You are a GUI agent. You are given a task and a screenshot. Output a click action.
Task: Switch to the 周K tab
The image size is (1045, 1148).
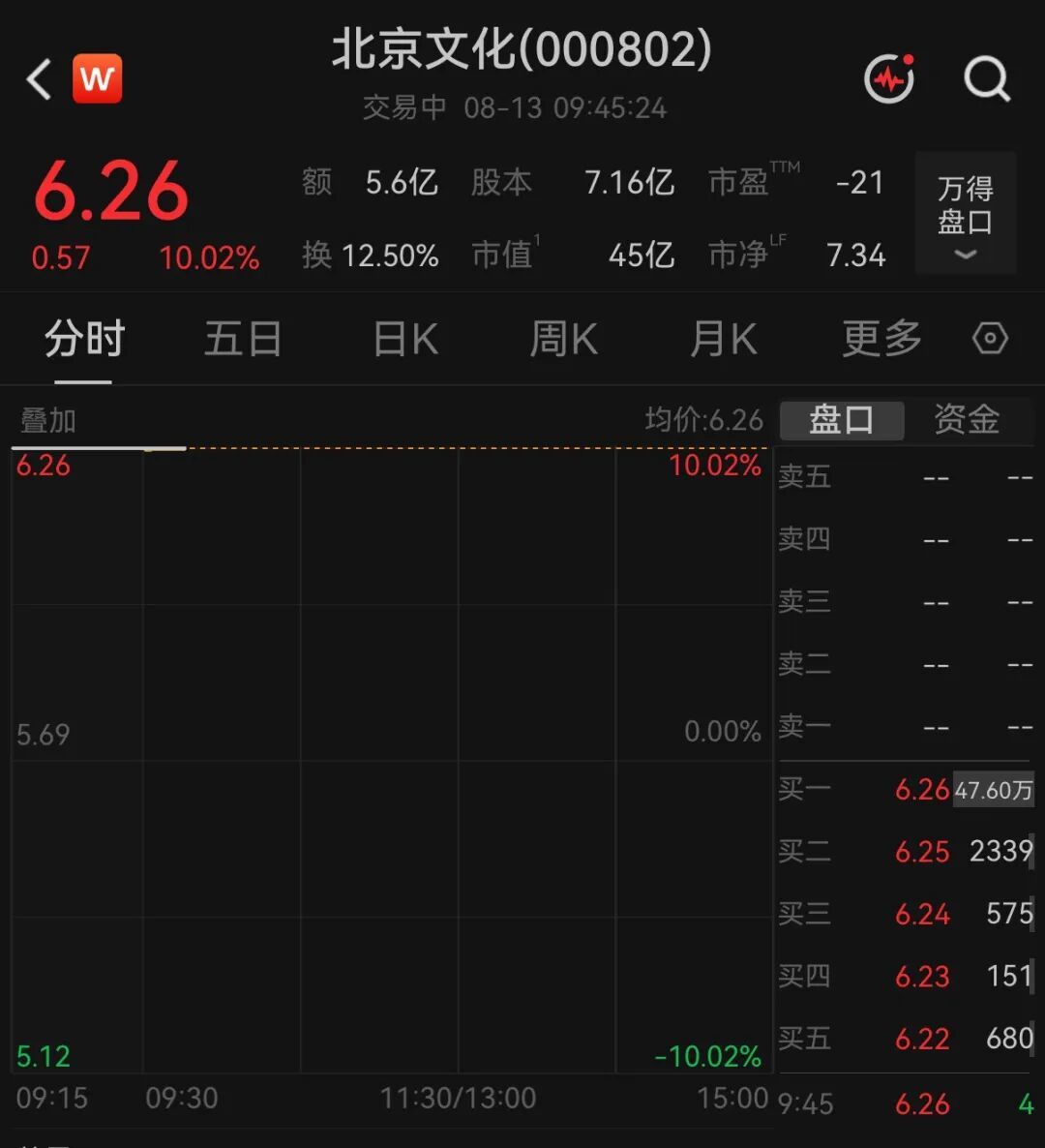tap(563, 339)
